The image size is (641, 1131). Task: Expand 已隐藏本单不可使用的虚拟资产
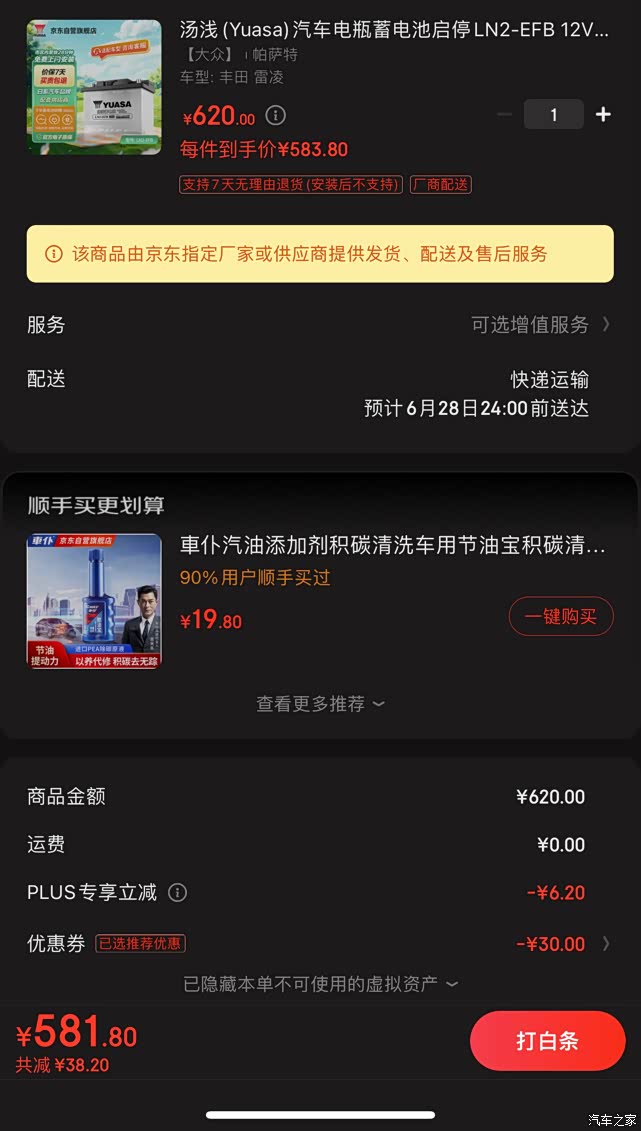pos(320,984)
